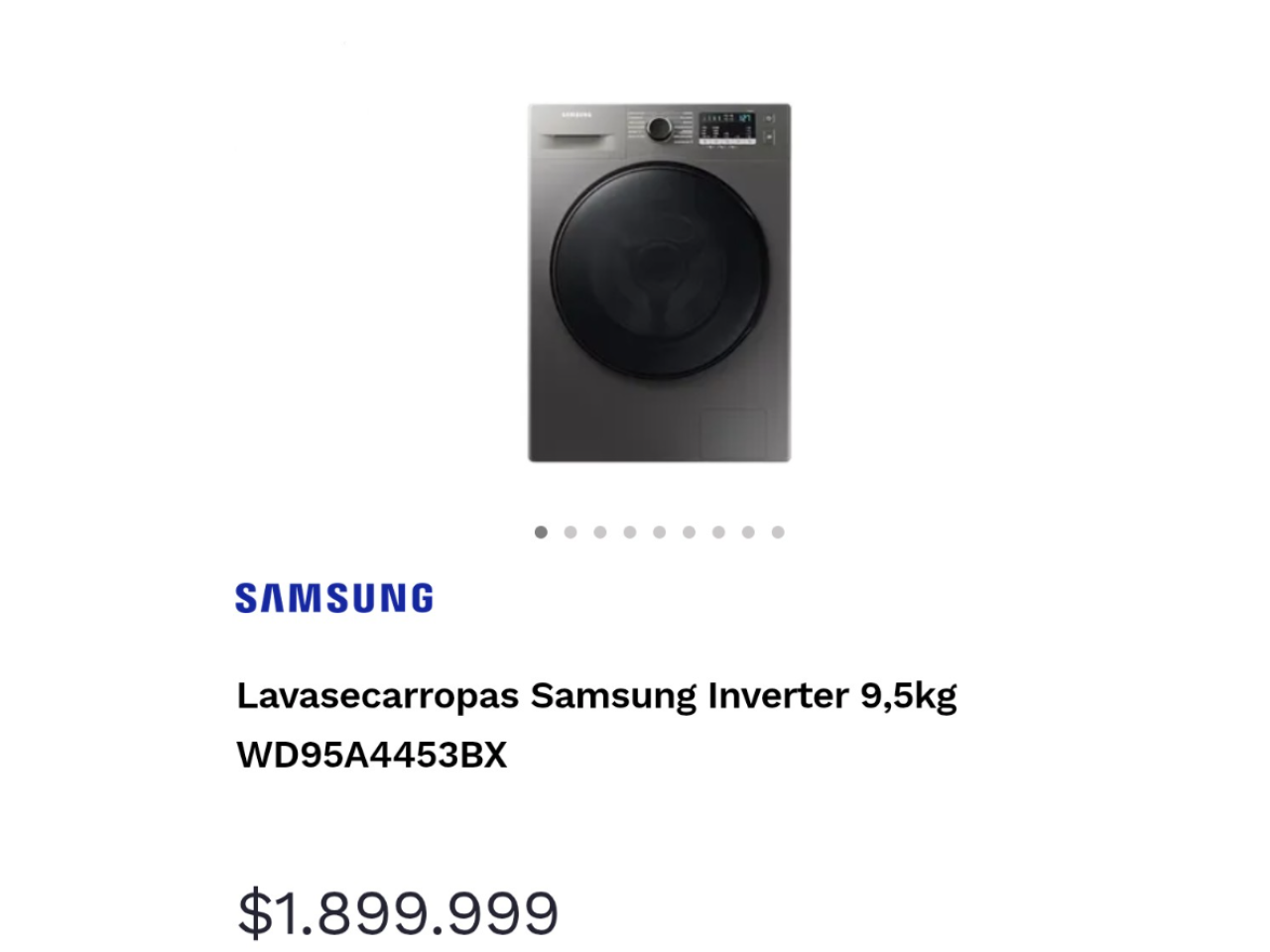Image resolution: width=1270 pixels, height=952 pixels.
Task: Jump to the second image carousel dot
Action: (x=571, y=533)
